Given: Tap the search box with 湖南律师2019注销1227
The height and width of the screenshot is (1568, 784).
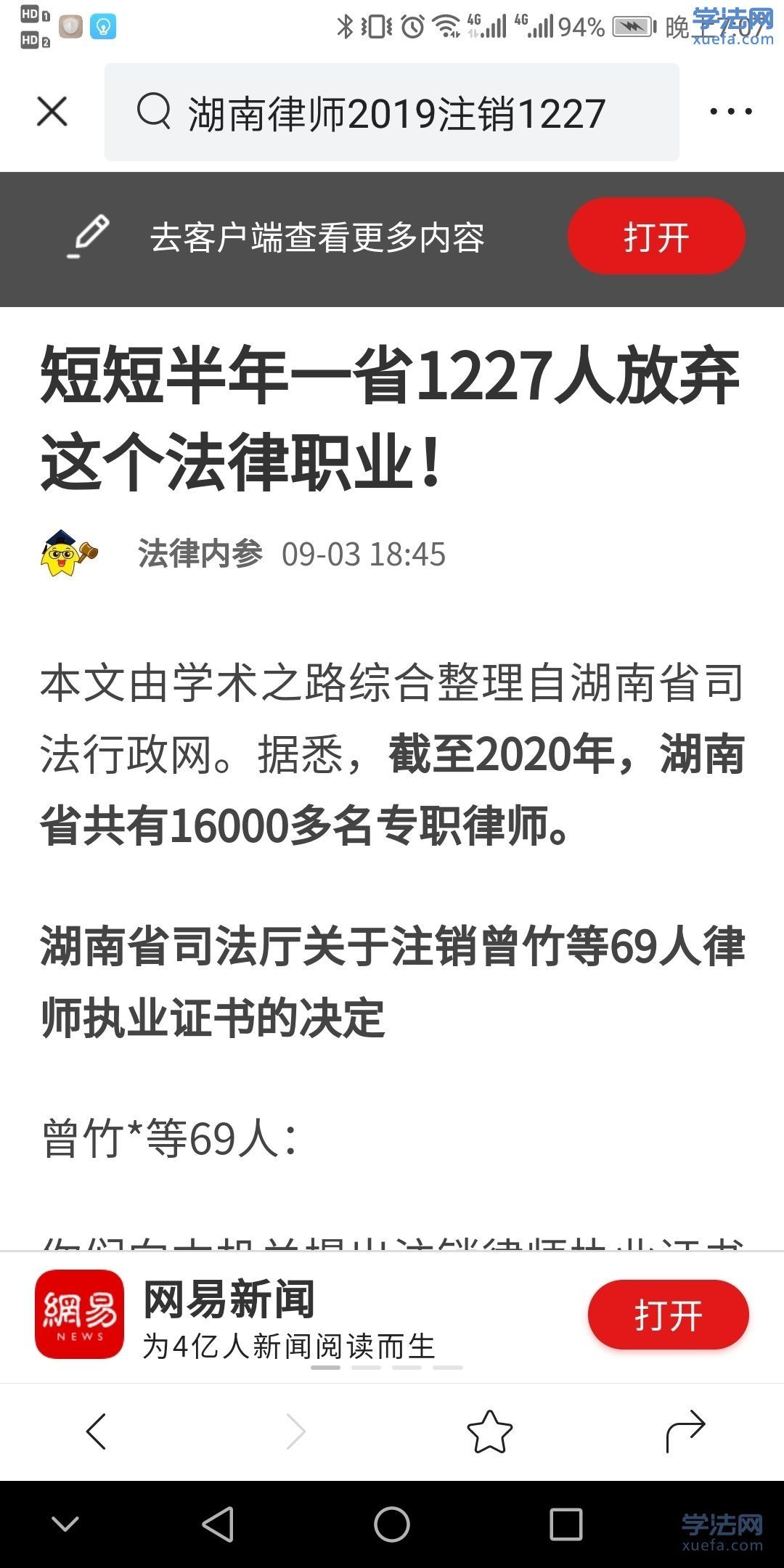Looking at the screenshot, I should click(x=392, y=113).
